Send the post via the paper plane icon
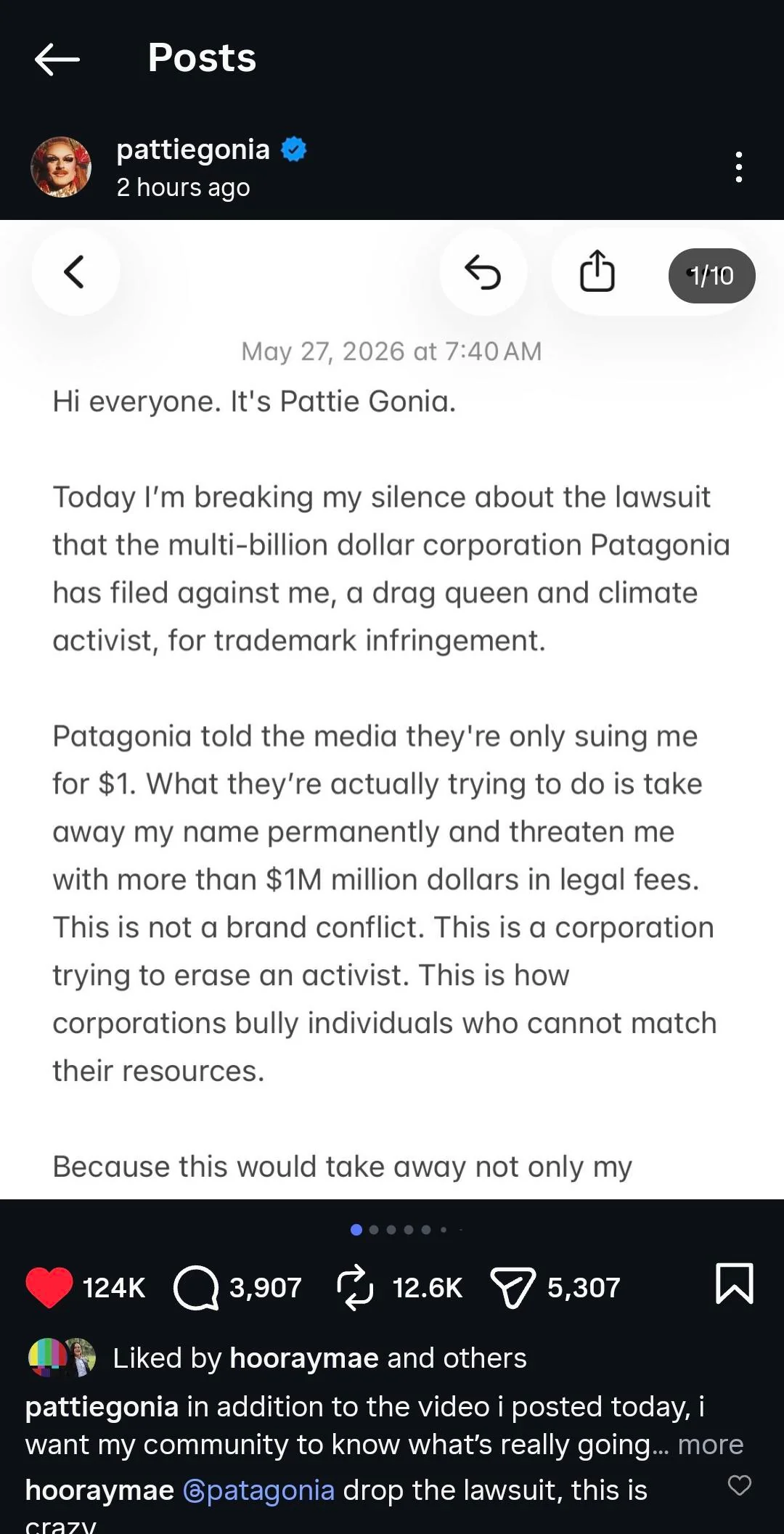Screen dimensions: 784x1534 point(513,1287)
